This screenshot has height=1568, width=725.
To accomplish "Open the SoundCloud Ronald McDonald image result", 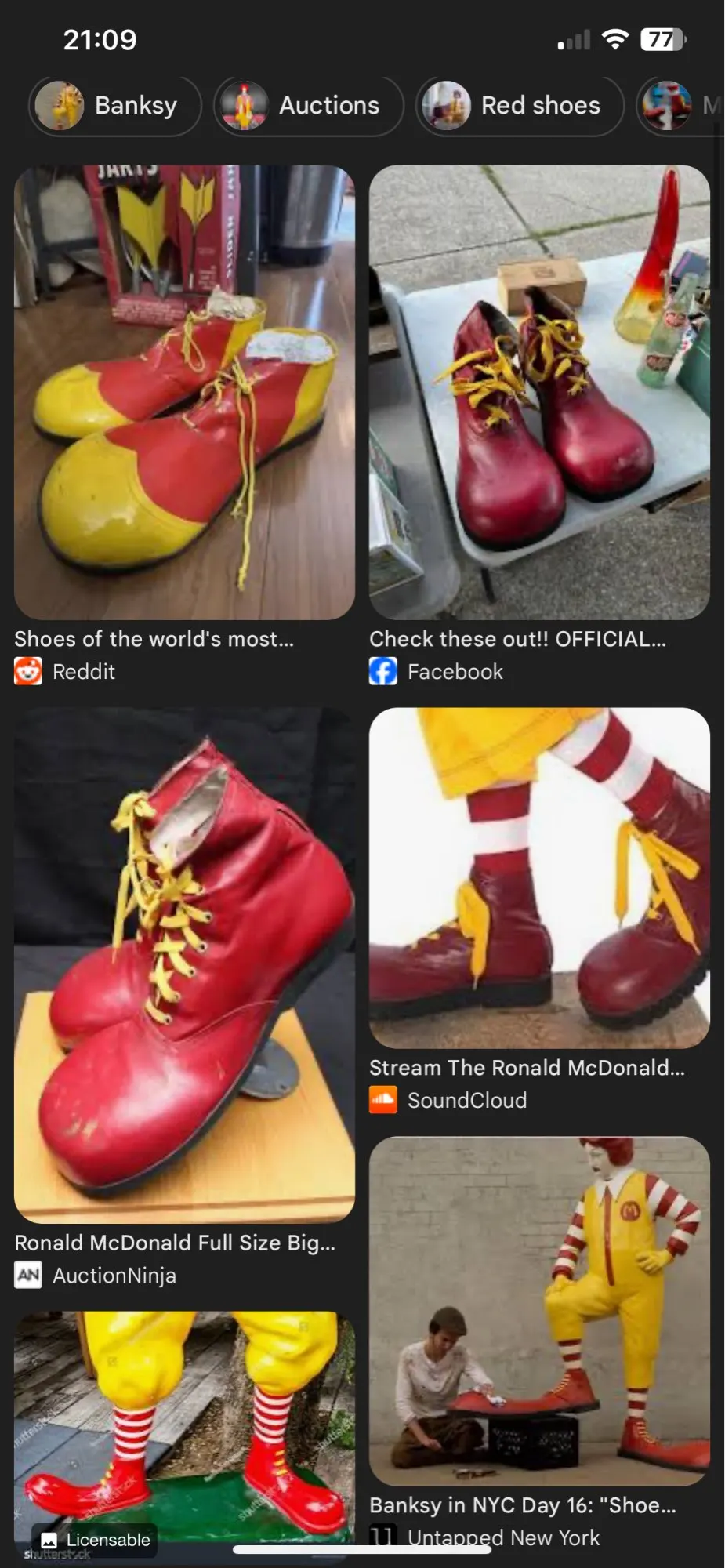I will click(539, 878).
